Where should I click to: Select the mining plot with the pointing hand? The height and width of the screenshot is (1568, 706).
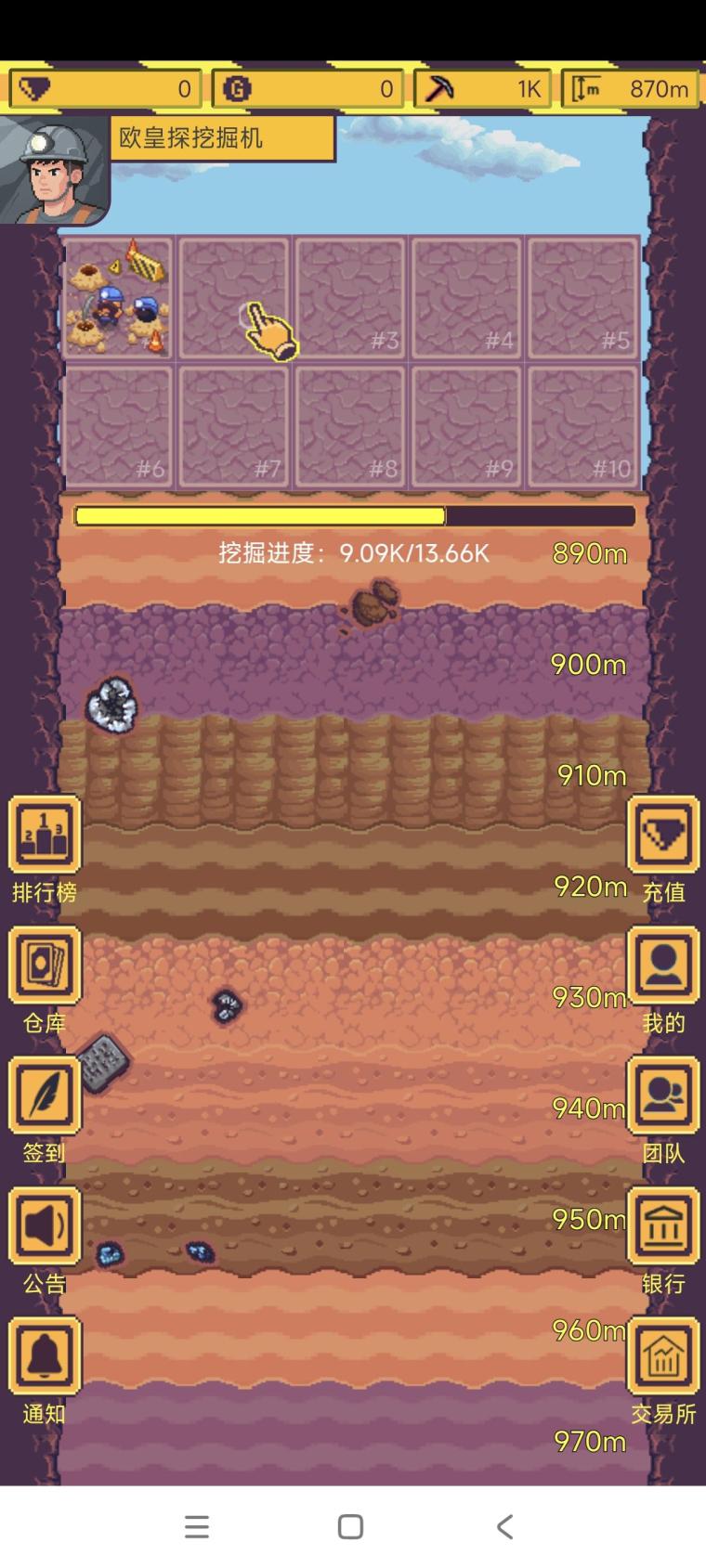point(234,297)
